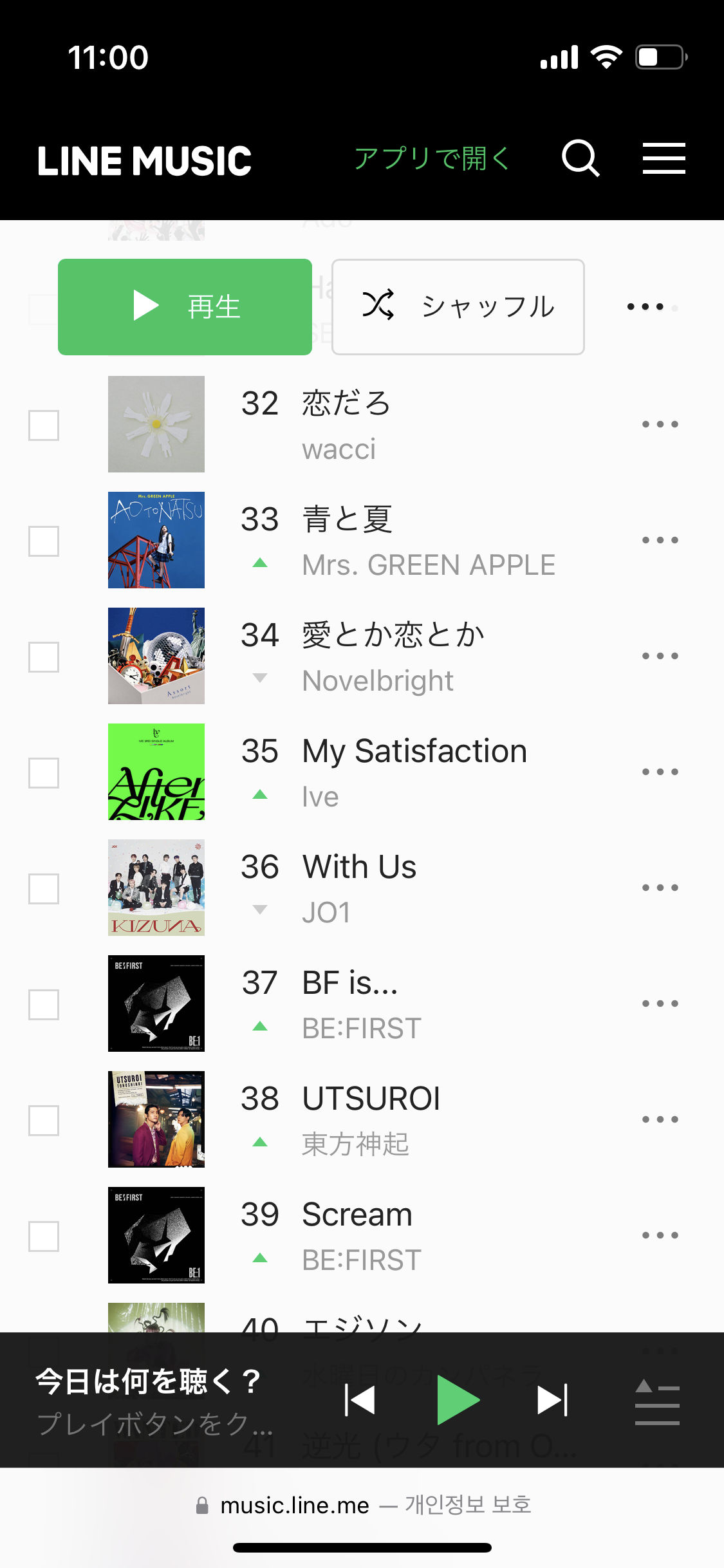
Task: Check the box for UTSUROI
Action: pos(44,1120)
